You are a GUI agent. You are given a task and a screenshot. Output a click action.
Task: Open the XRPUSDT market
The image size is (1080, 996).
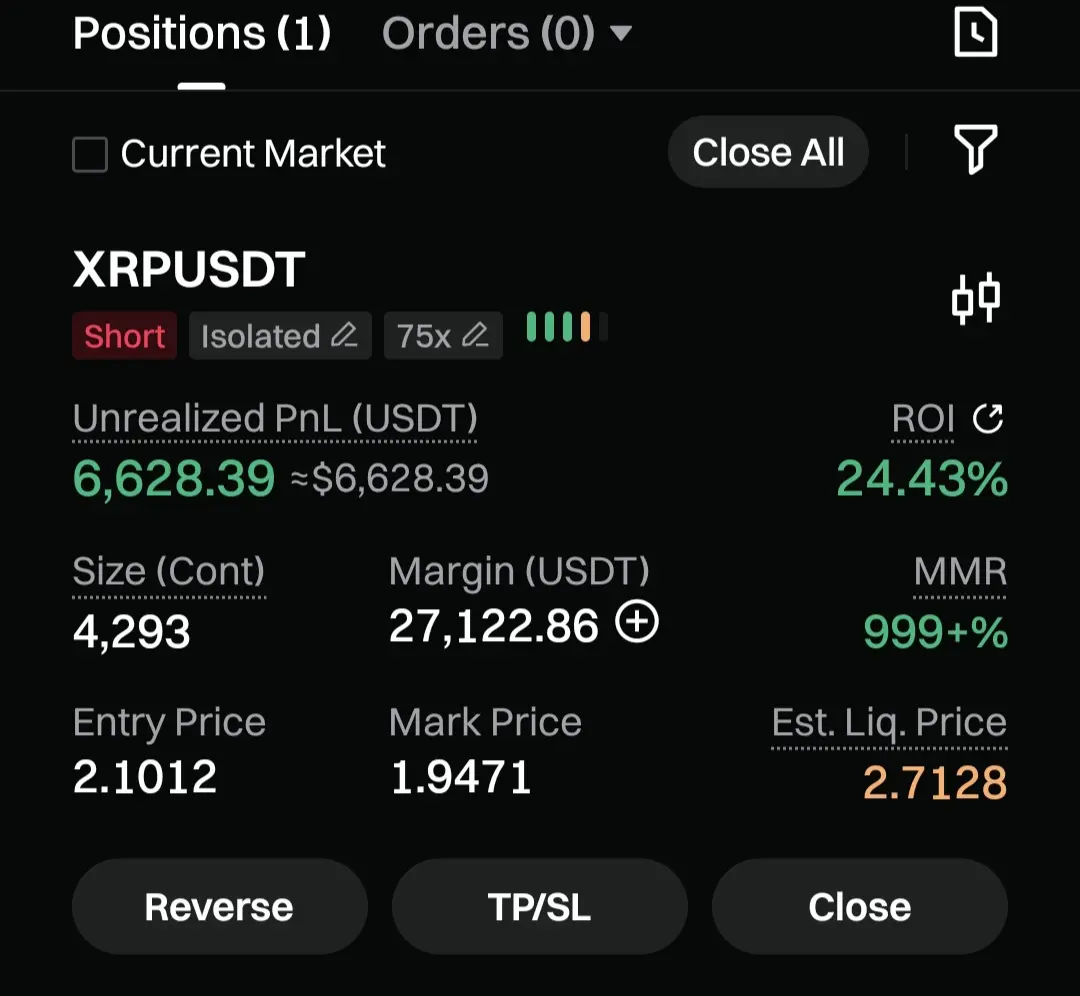(189, 270)
